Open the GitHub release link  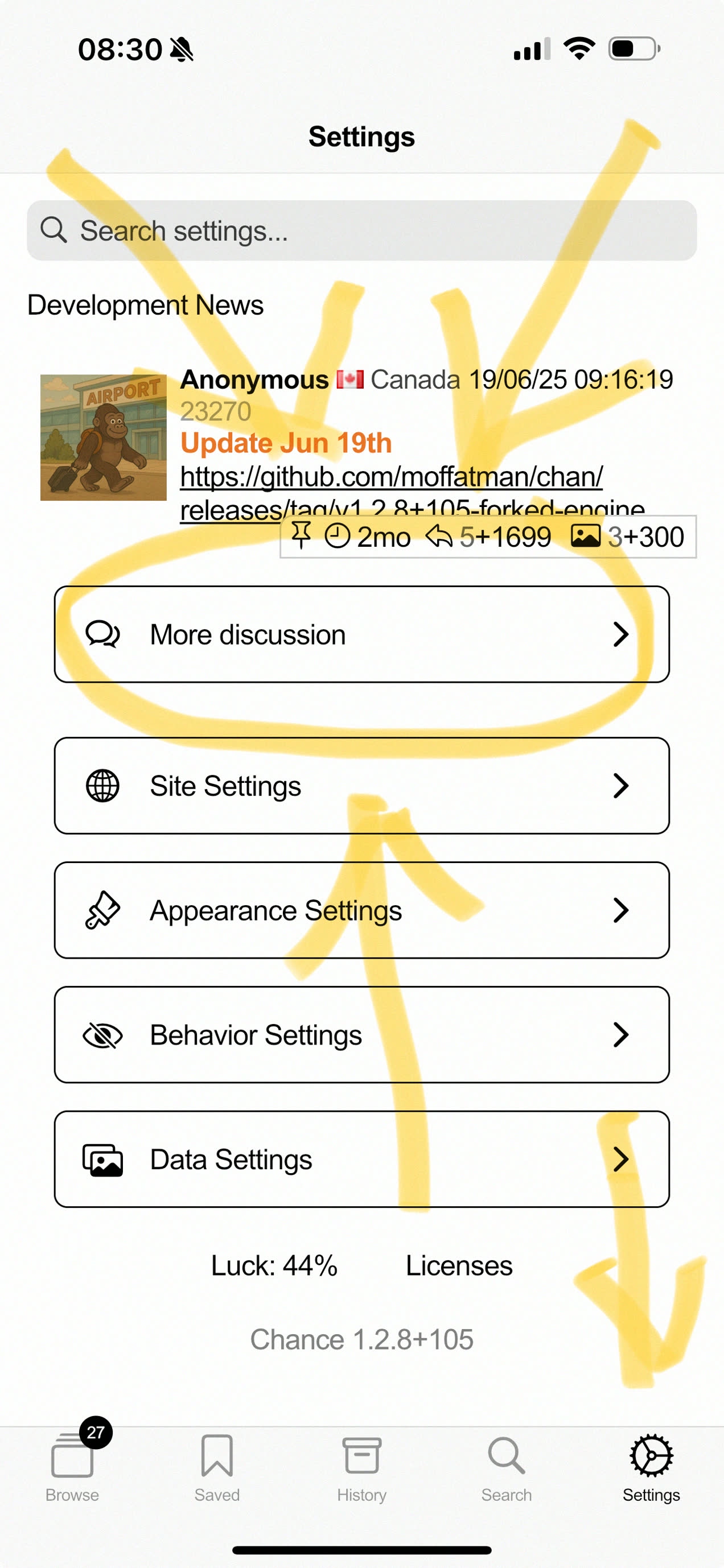391,477
